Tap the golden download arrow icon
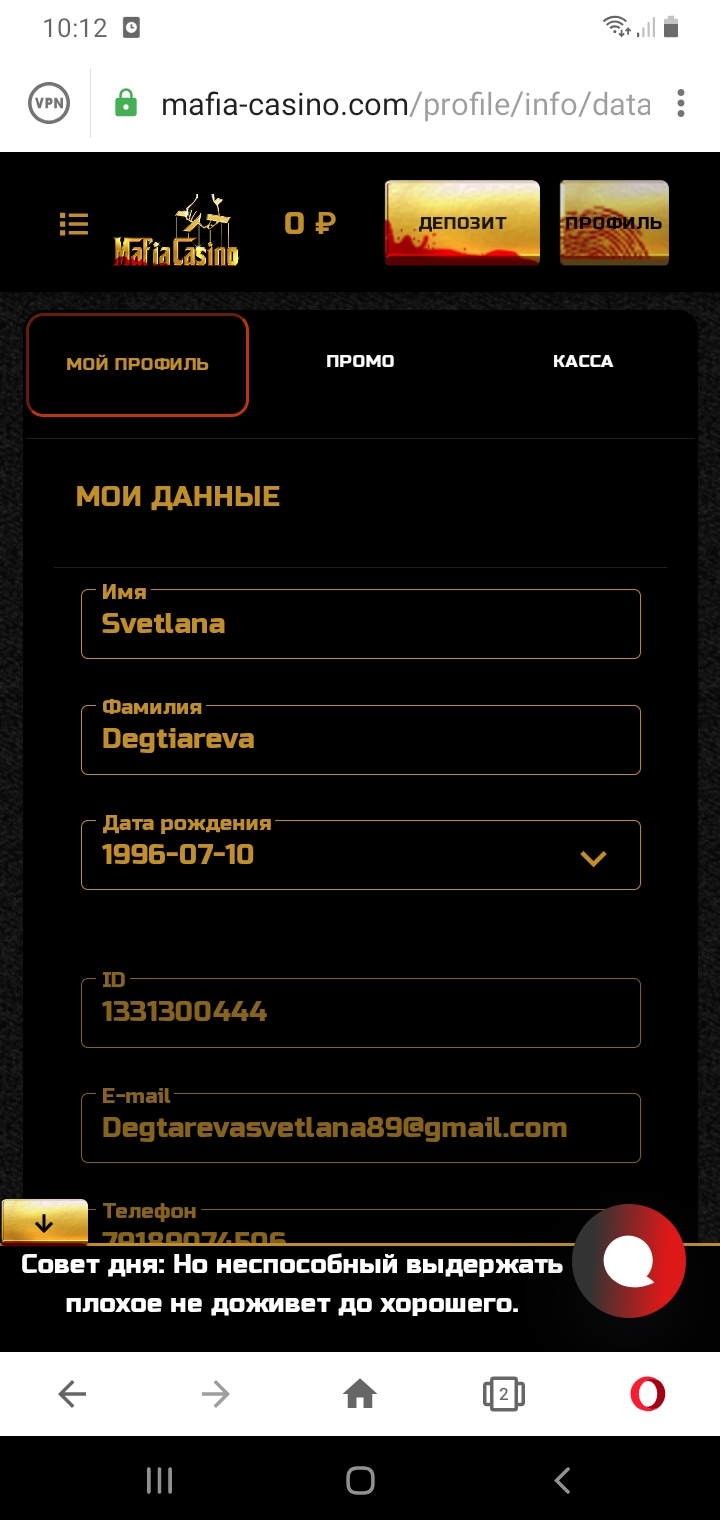 44,1222
